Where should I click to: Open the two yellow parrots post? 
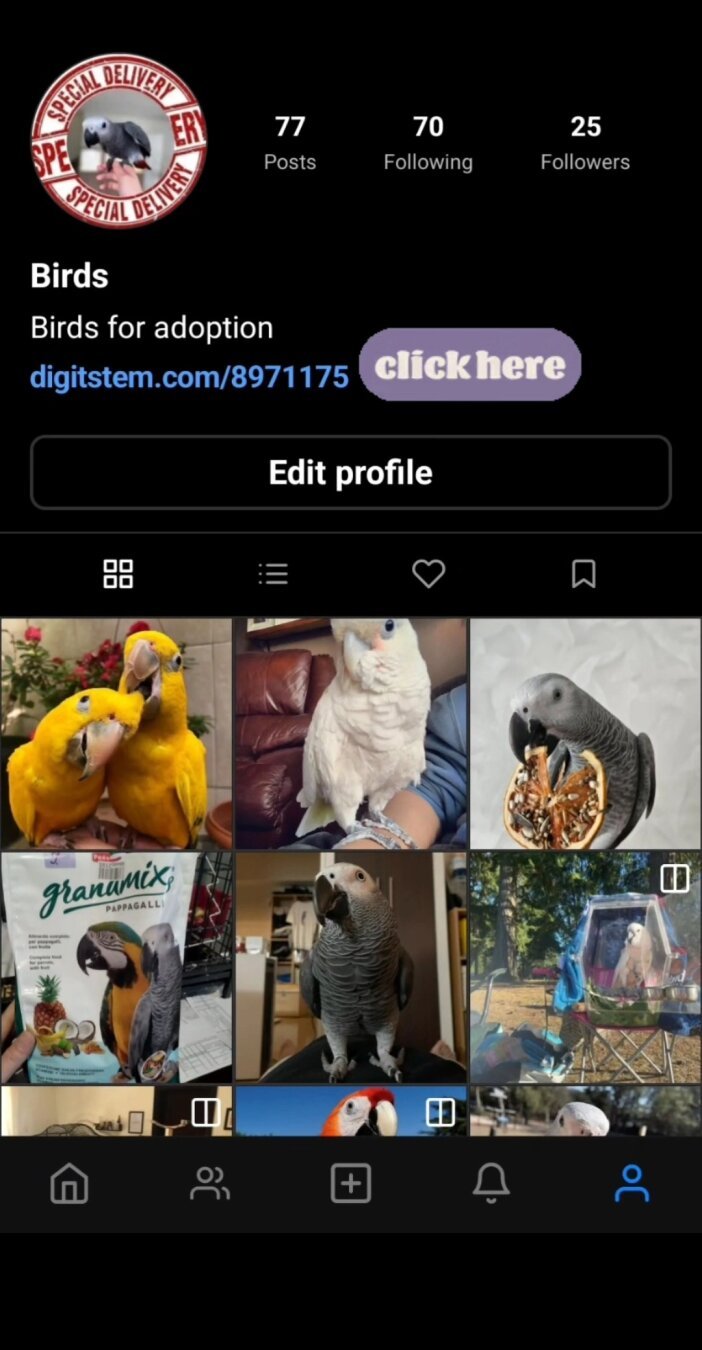(x=116, y=733)
